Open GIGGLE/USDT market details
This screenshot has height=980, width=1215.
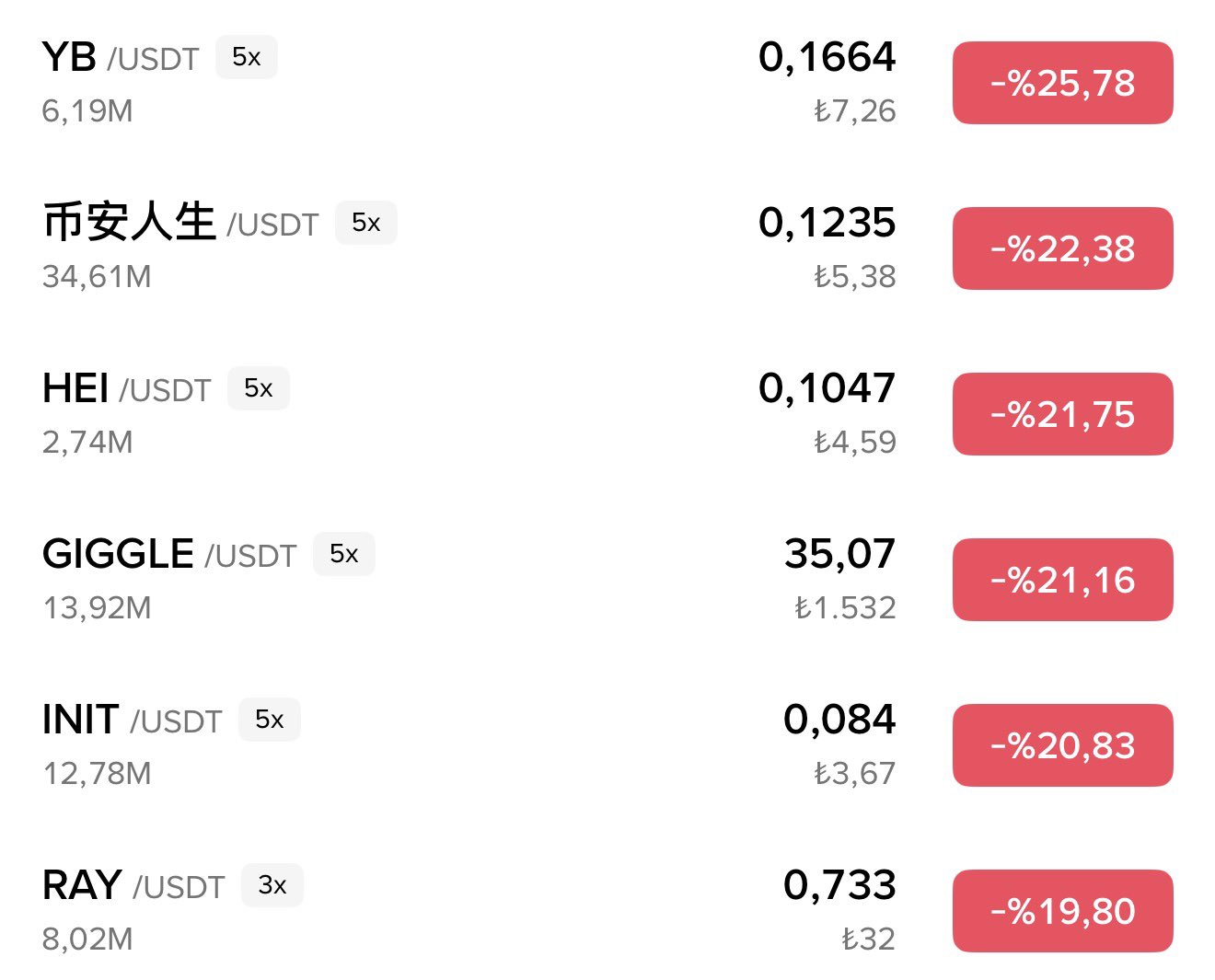168,555
